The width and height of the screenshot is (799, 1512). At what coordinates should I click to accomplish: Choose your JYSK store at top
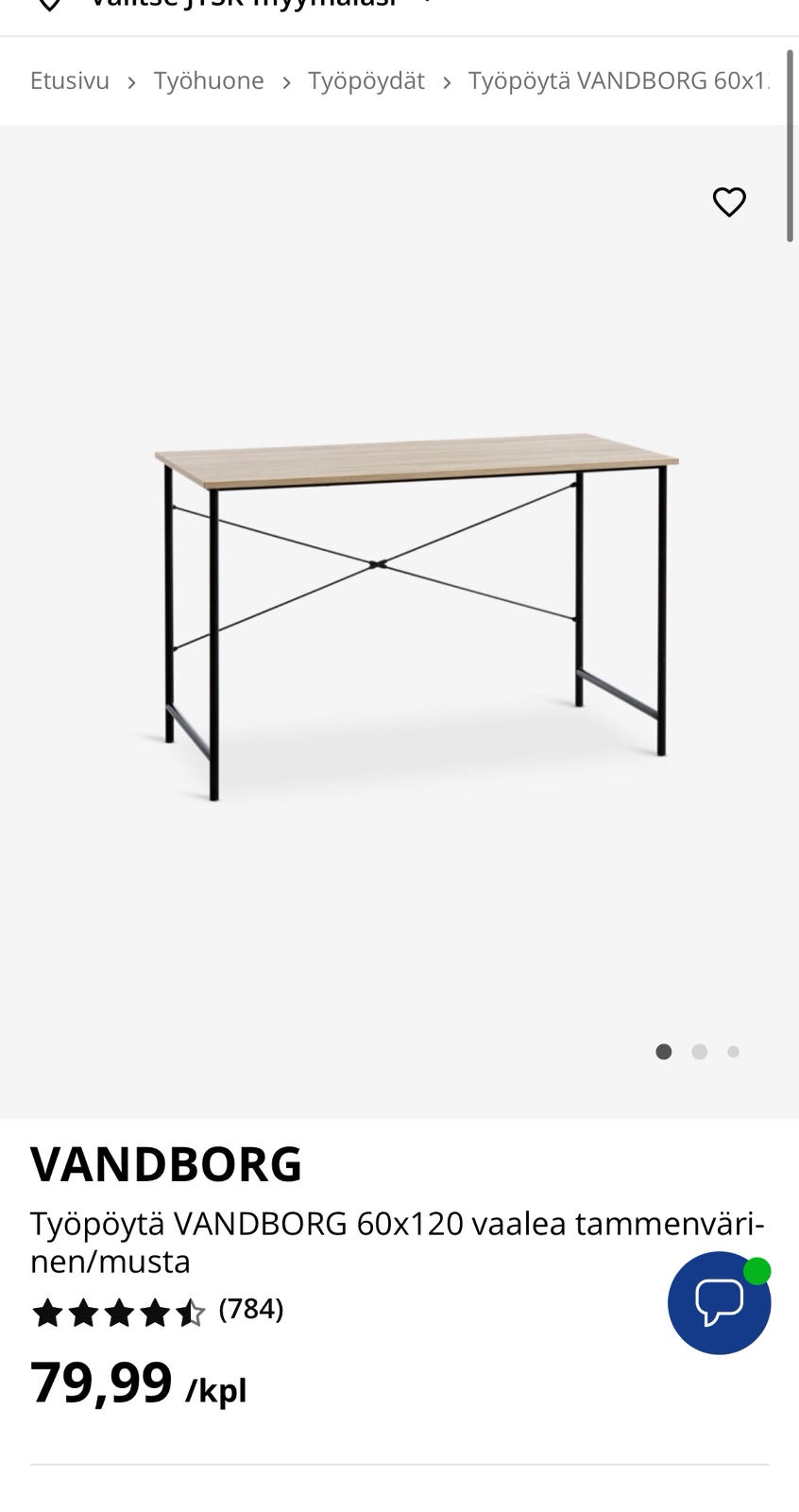pos(242,4)
